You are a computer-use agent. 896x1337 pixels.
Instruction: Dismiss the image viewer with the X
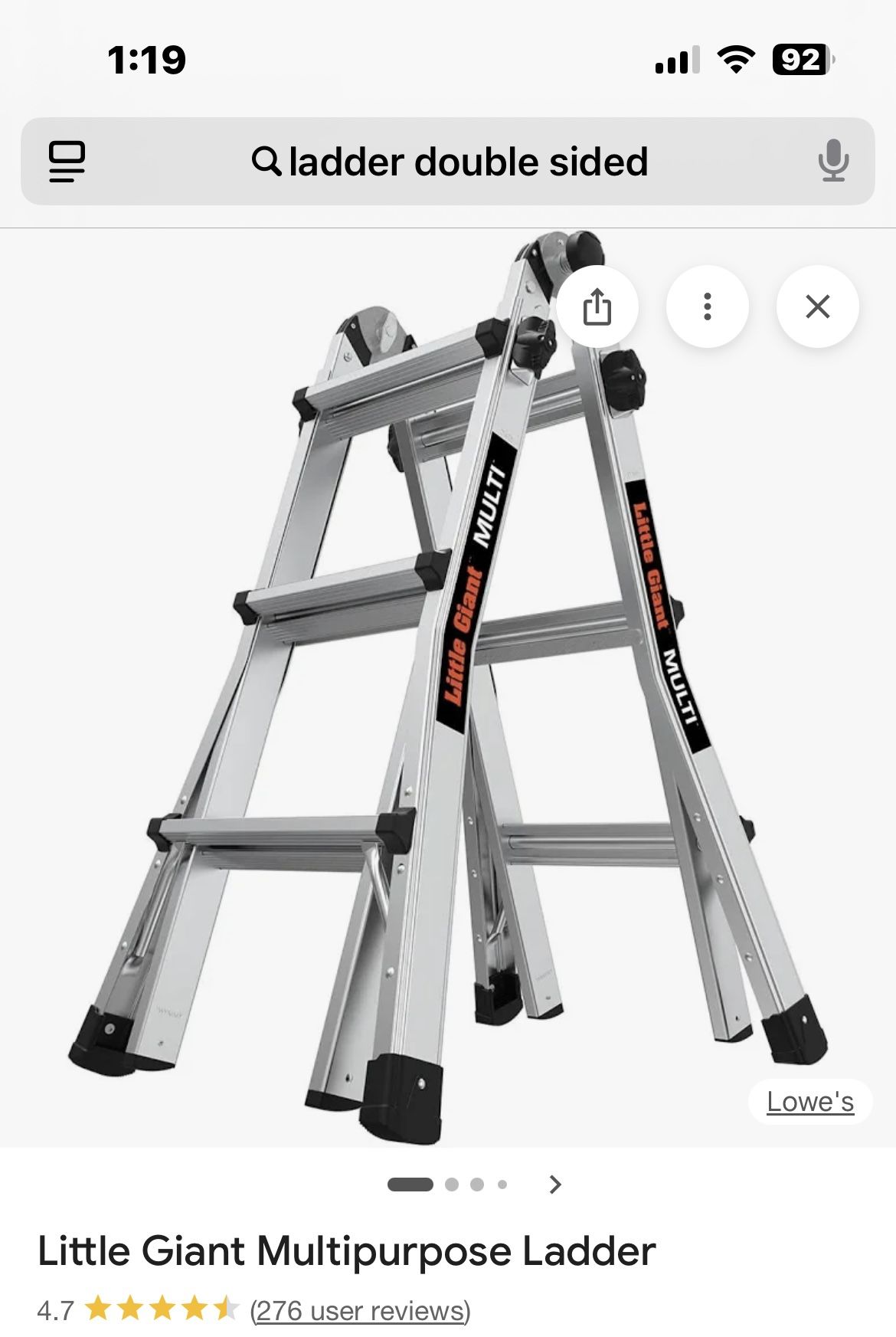(817, 306)
